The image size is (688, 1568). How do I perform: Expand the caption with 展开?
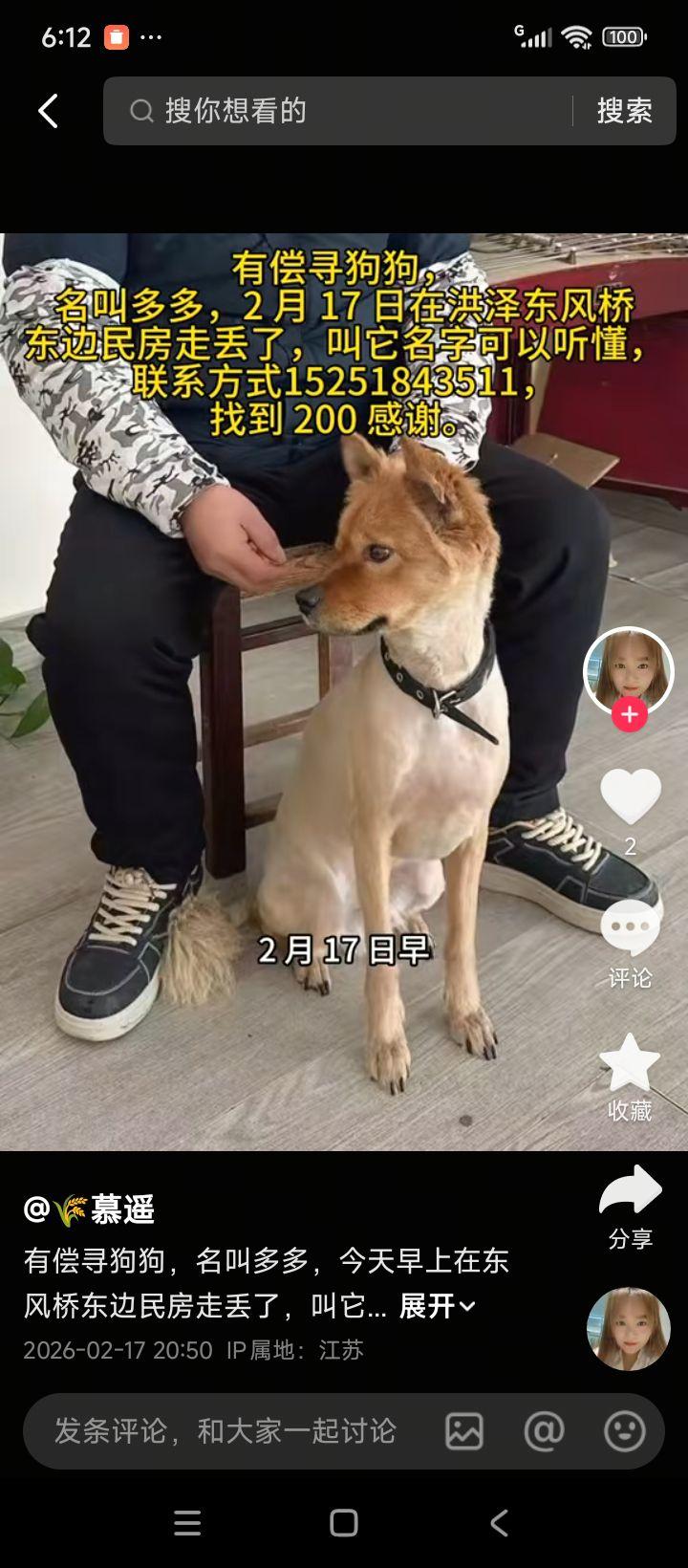click(436, 1306)
